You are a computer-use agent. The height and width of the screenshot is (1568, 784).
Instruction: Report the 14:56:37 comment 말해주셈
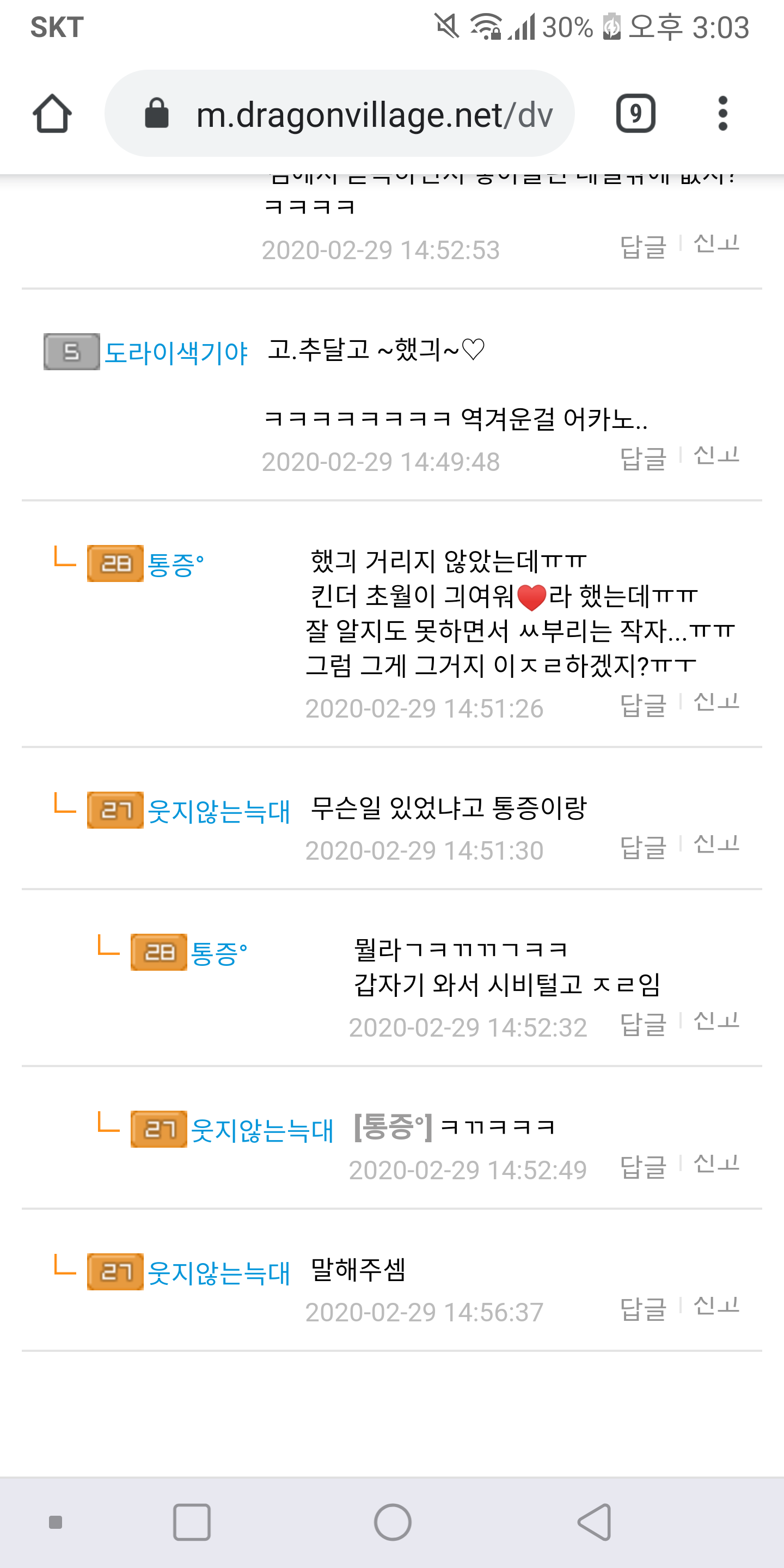716,1306
